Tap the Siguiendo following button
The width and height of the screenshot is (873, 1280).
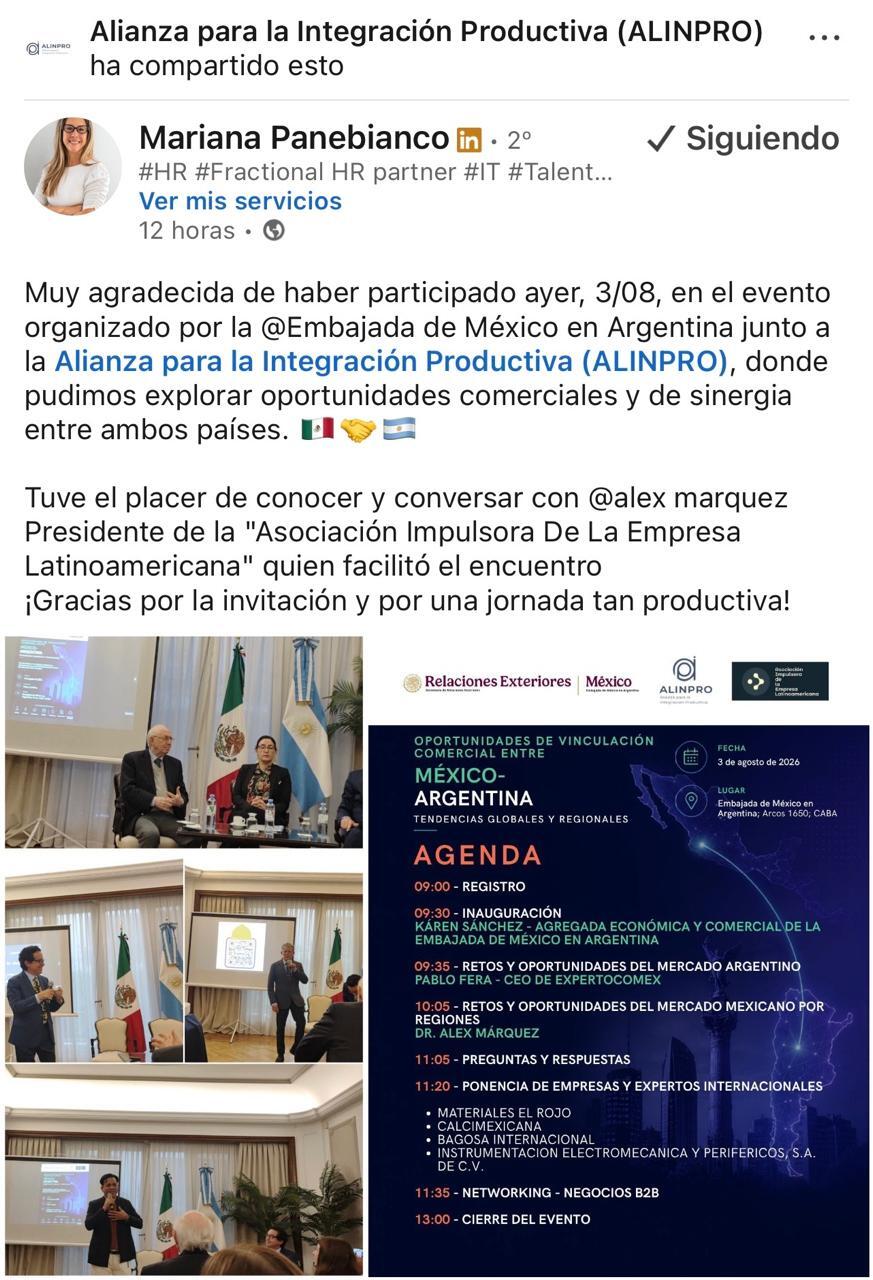(x=743, y=139)
